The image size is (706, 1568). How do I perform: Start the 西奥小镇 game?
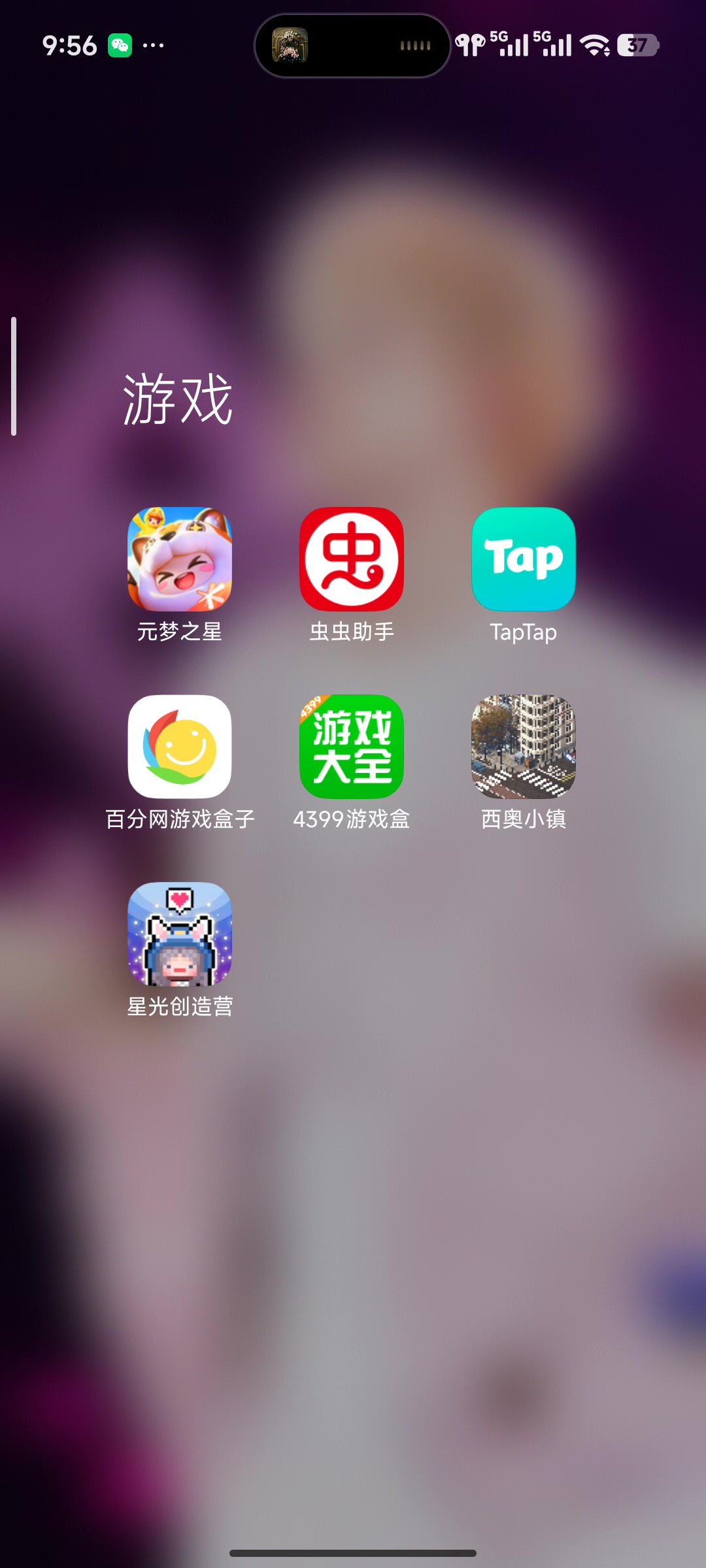click(524, 747)
